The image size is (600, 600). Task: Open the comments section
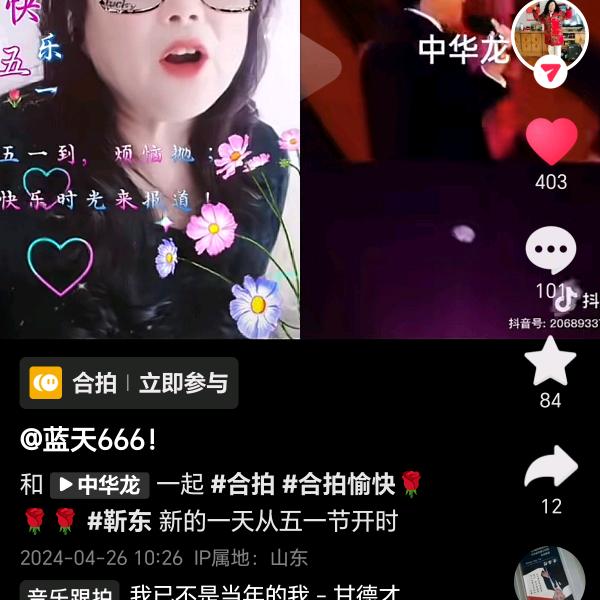551,250
